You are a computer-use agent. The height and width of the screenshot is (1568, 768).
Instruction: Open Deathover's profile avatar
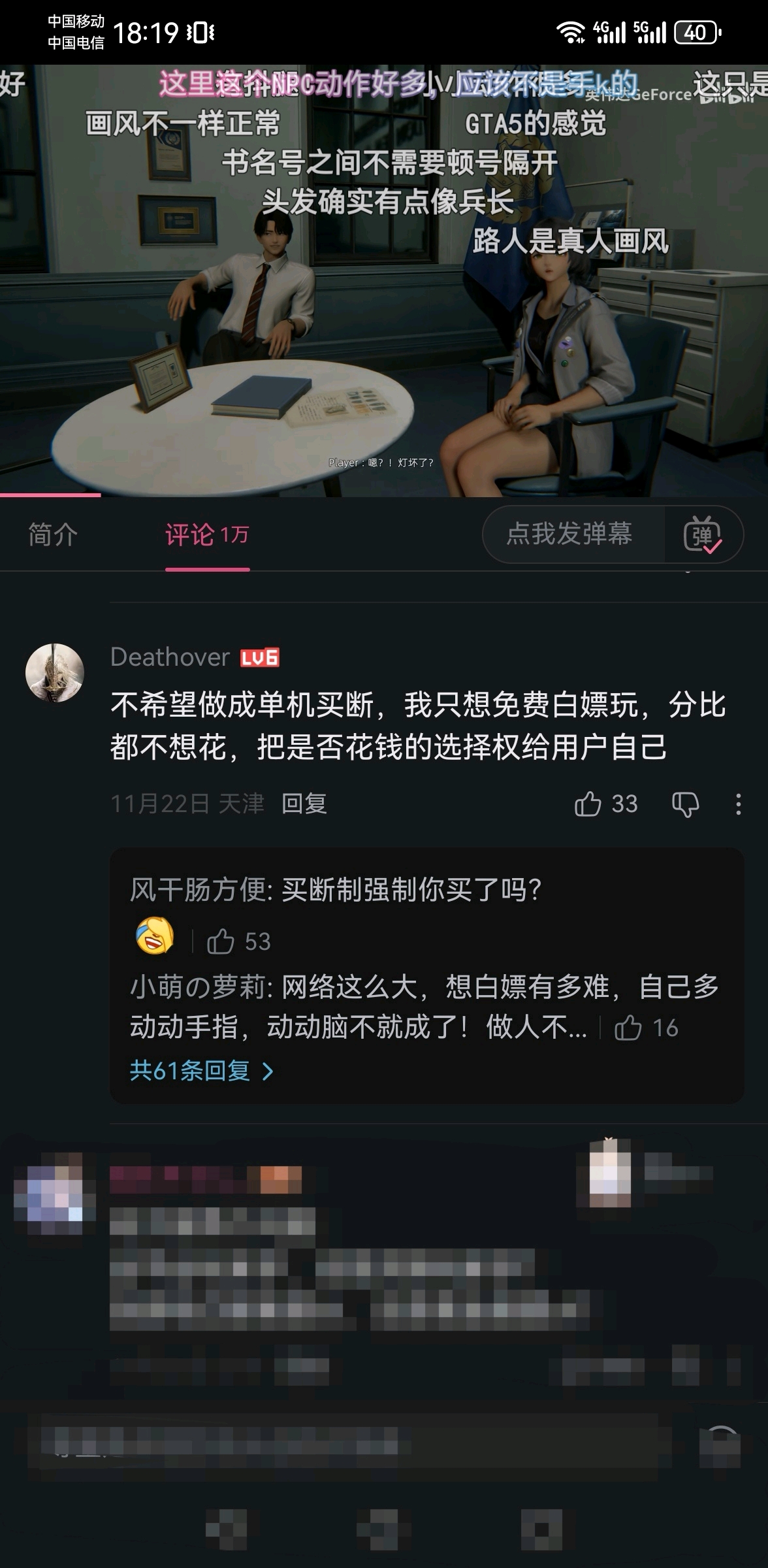click(x=55, y=673)
